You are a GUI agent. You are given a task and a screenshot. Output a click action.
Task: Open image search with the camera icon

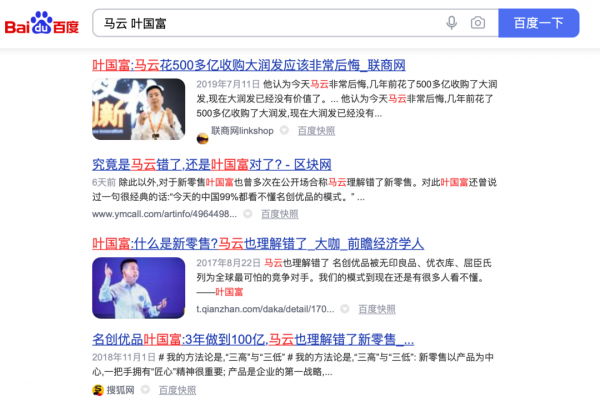(478, 23)
